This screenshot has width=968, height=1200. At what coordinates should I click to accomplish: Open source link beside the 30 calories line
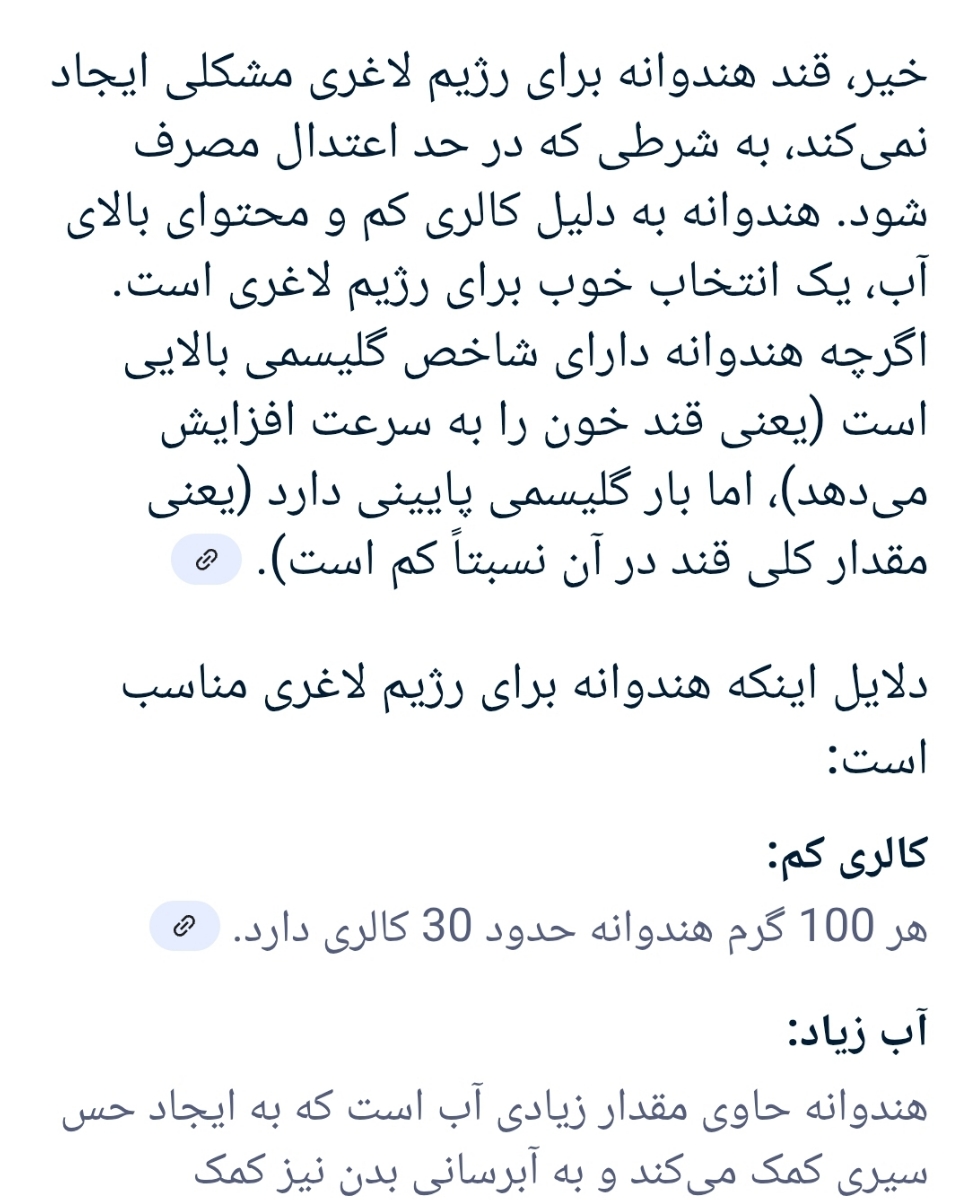pos(184,928)
